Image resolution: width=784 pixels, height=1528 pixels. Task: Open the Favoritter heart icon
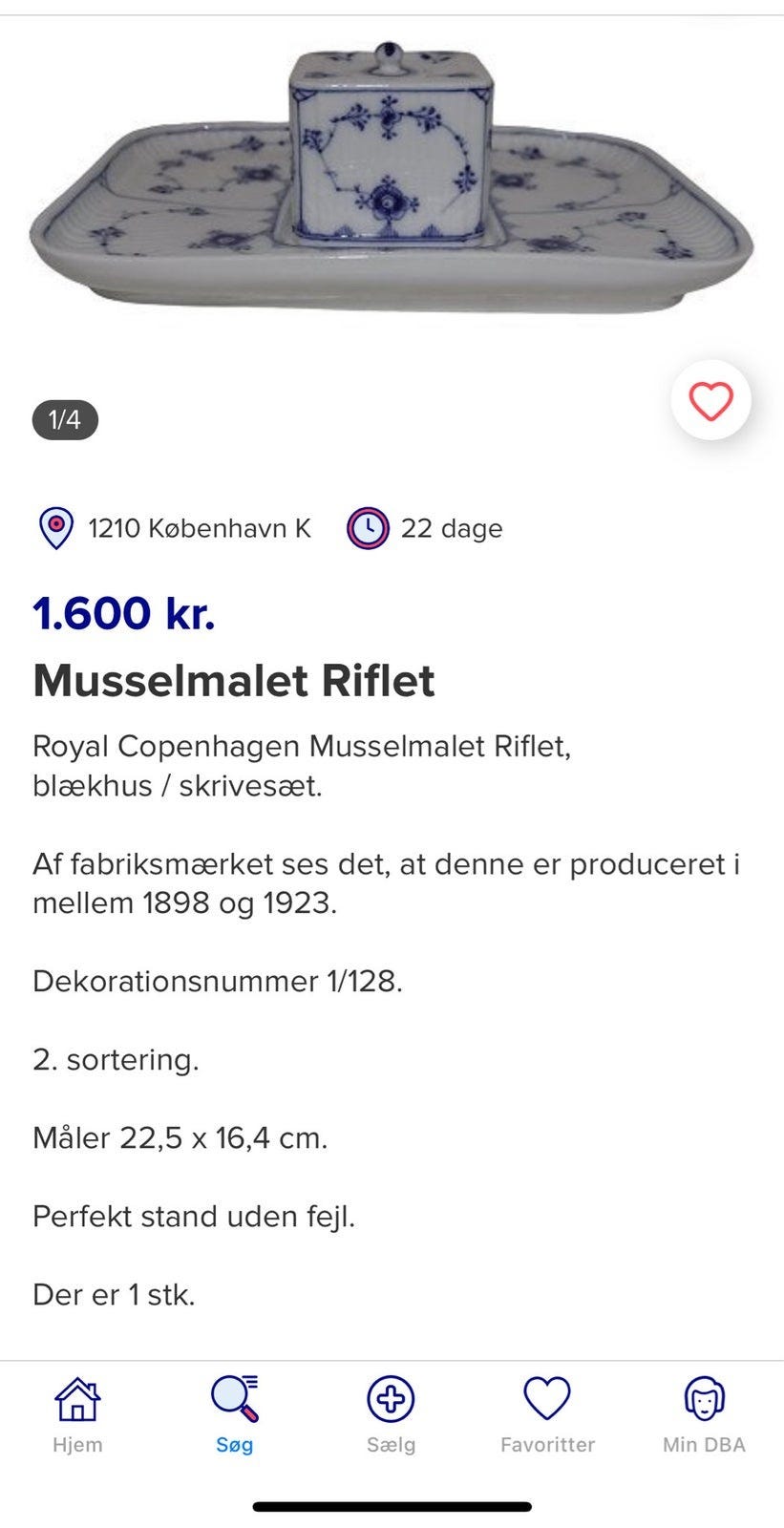point(547,1397)
